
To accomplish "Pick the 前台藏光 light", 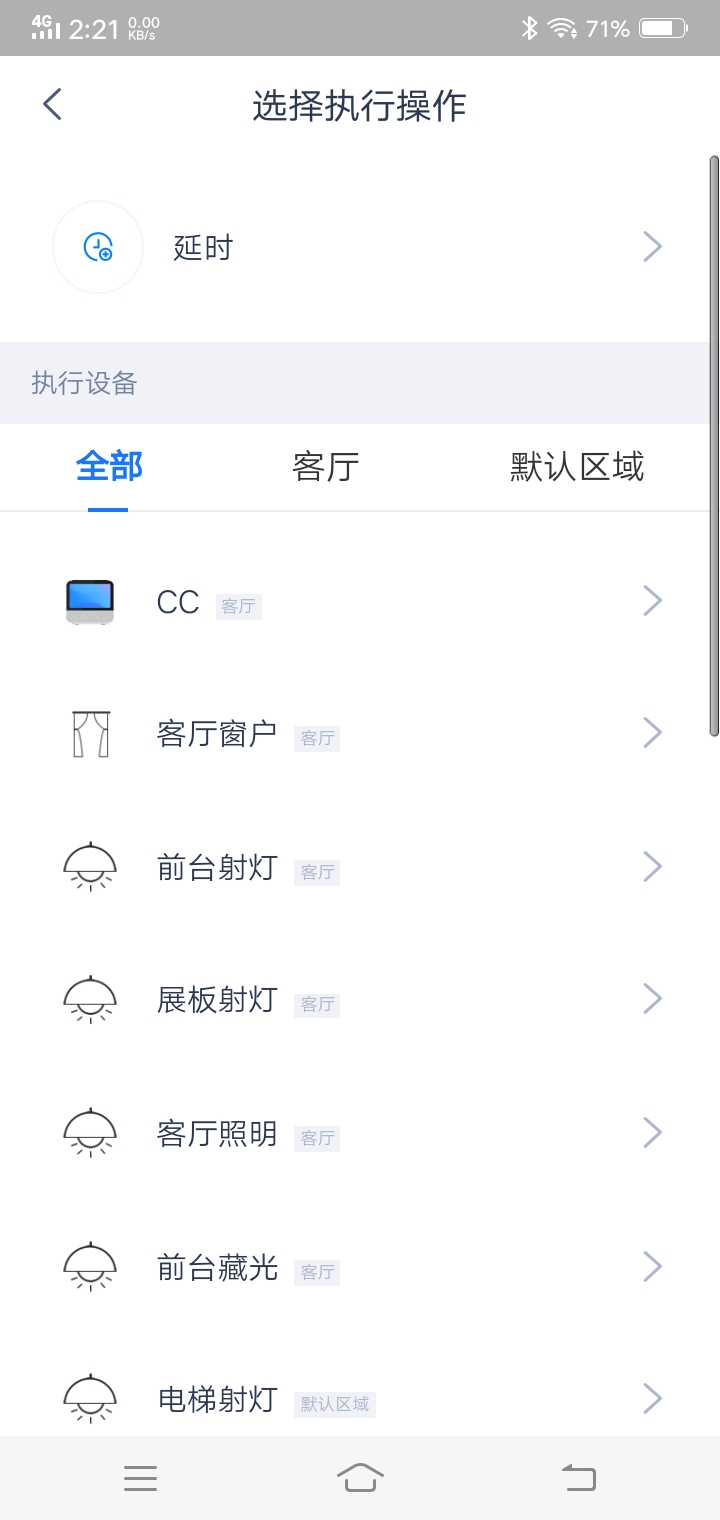I will (x=358, y=1267).
